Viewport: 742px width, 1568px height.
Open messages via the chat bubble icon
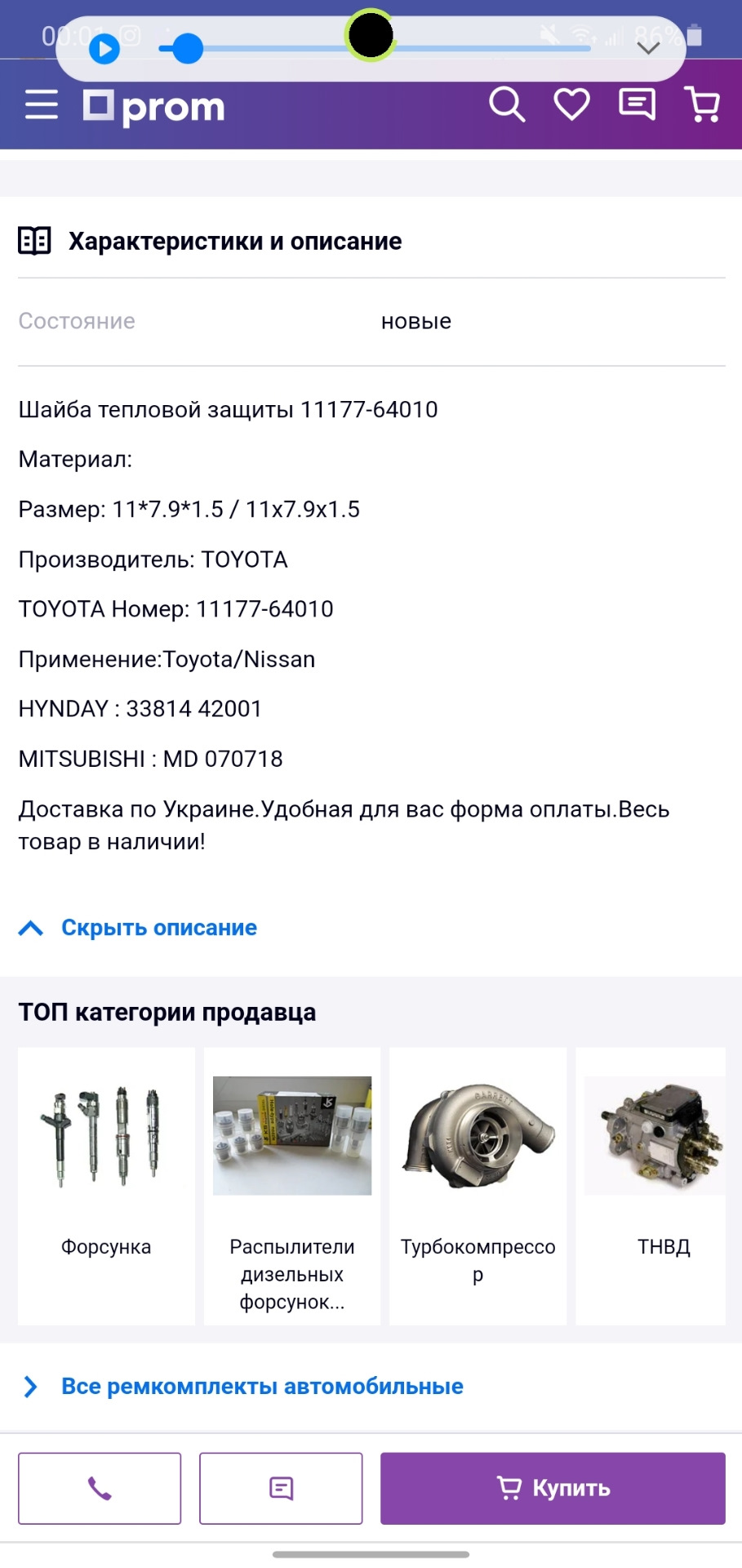(x=636, y=105)
